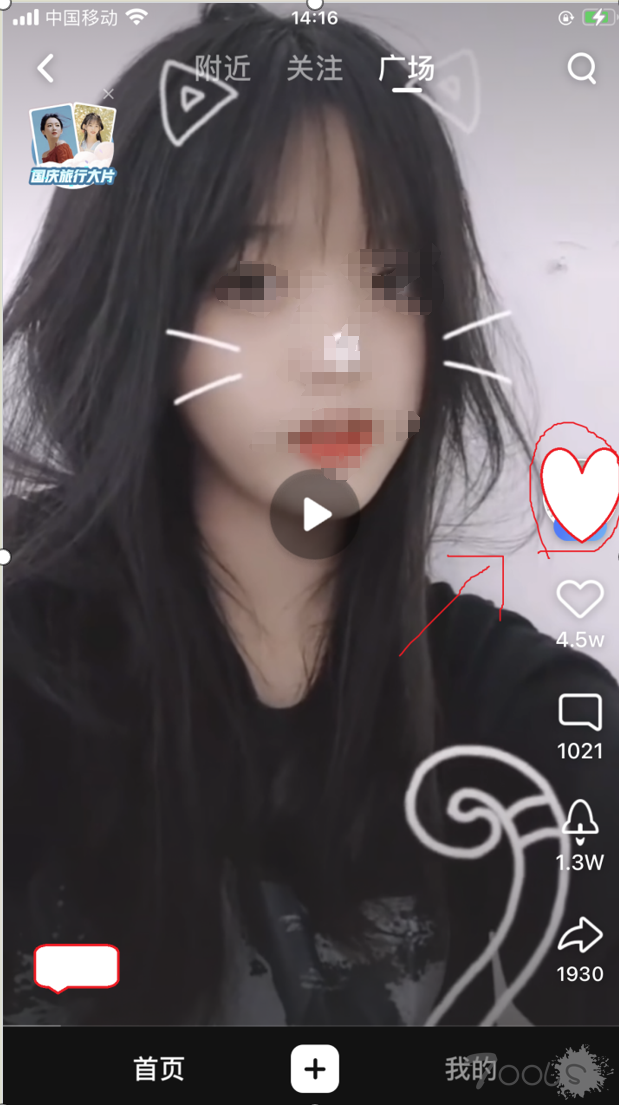Switch to the 附近 tab
619x1105 pixels.
tap(223, 69)
